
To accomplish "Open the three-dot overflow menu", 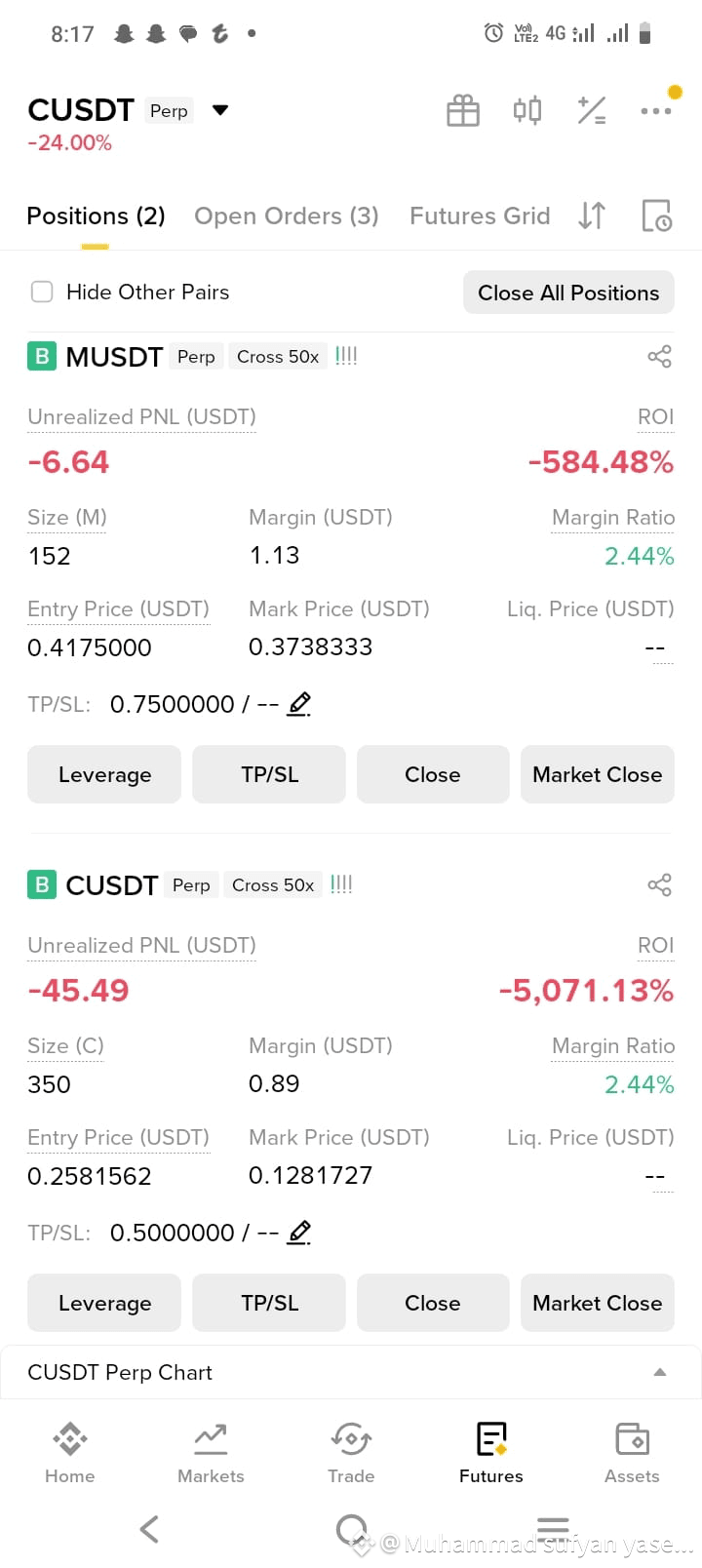I will (x=656, y=111).
